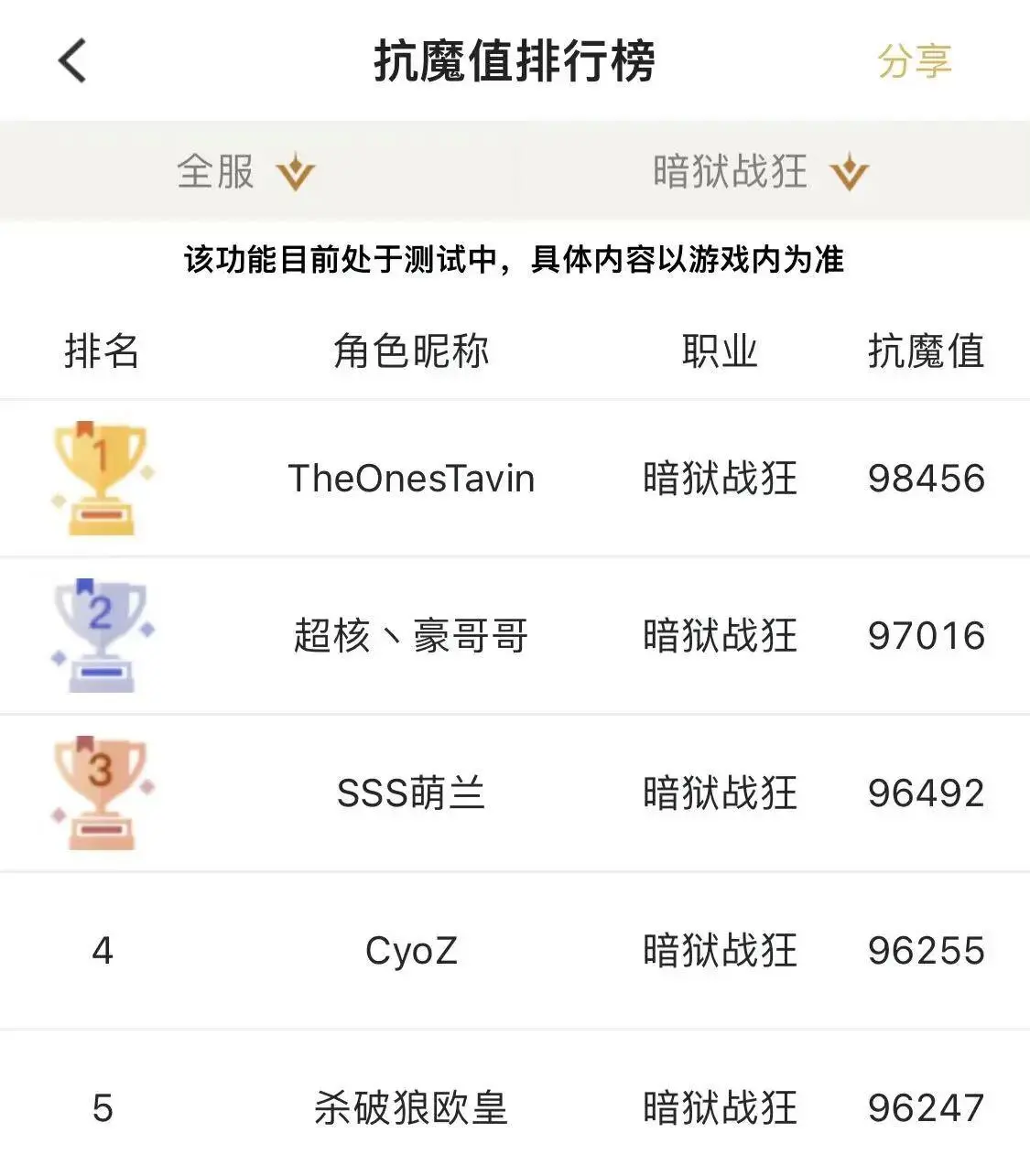Open the 暗狱战狂 class filter dropdown

click(x=760, y=171)
